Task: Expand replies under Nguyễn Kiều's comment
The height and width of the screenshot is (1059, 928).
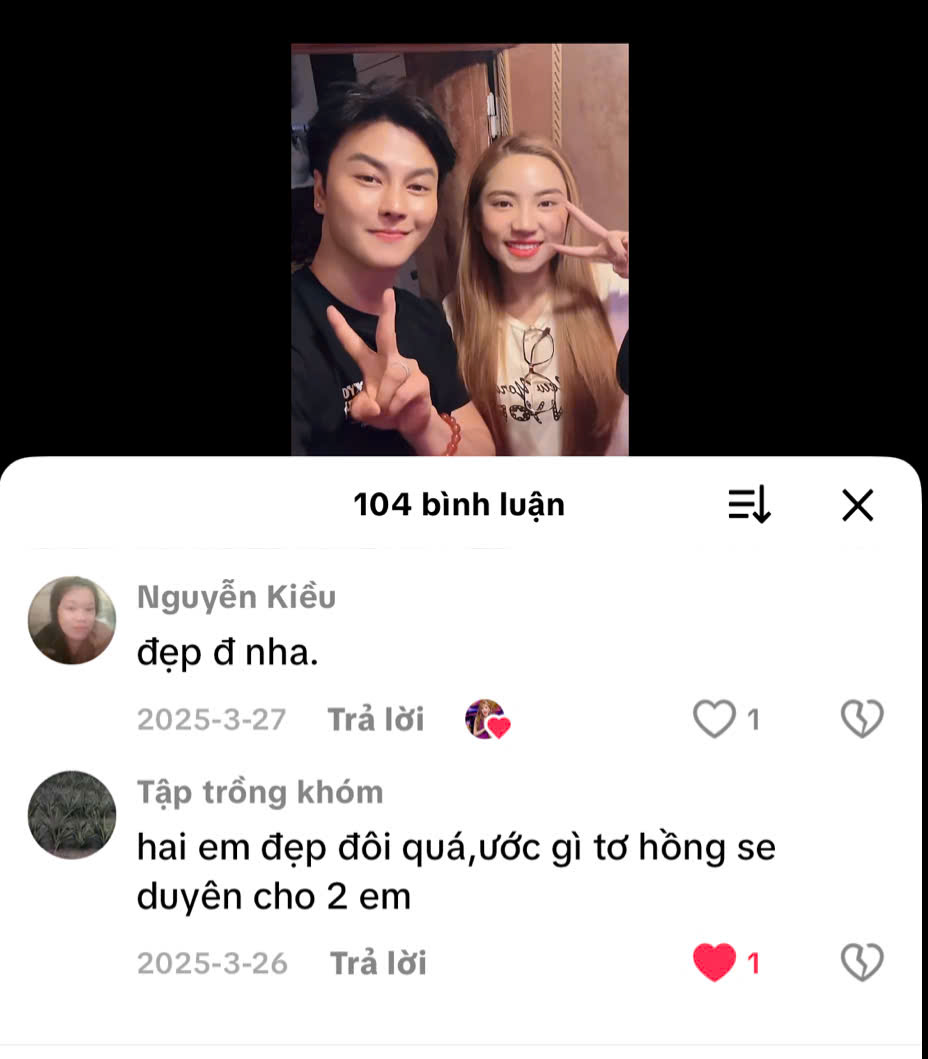Action: pyautogui.click(x=377, y=719)
